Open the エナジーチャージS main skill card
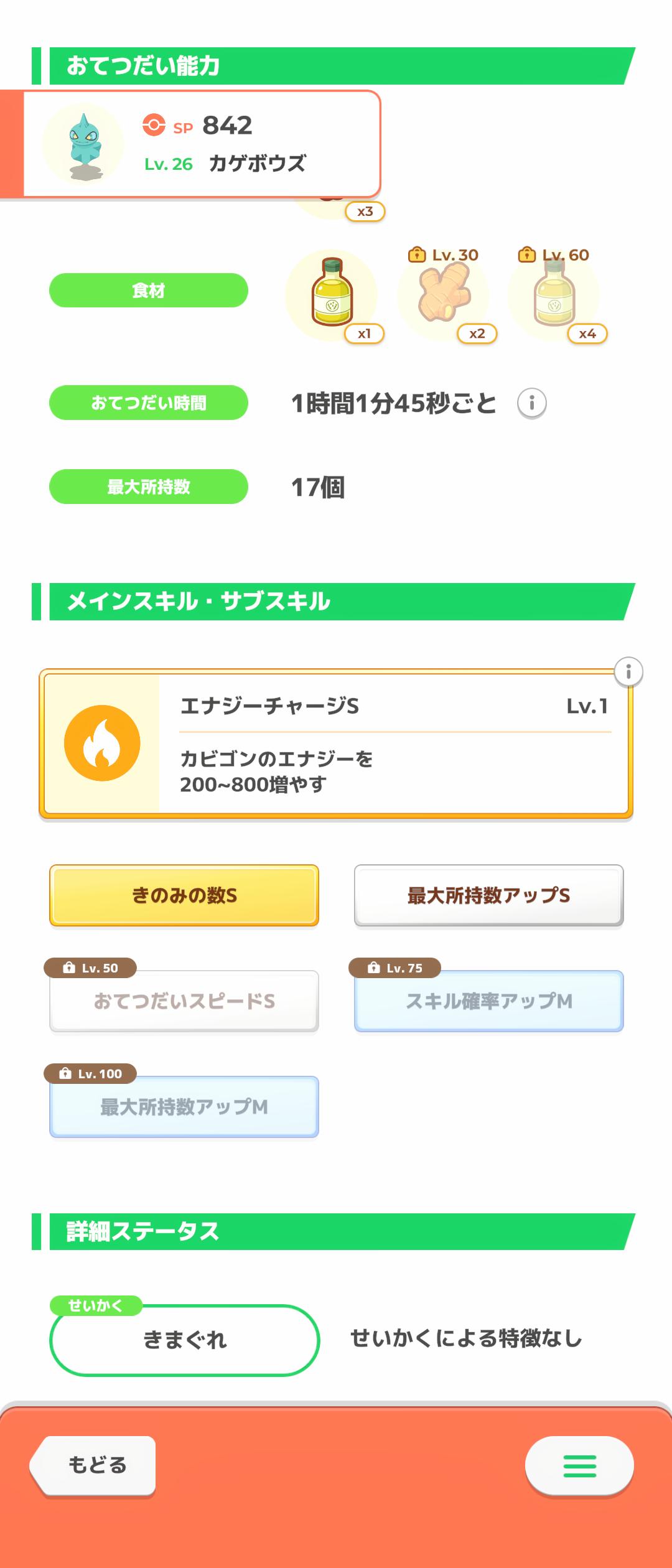This screenshot has width=672, height=1568. click(x=336, y=744)
